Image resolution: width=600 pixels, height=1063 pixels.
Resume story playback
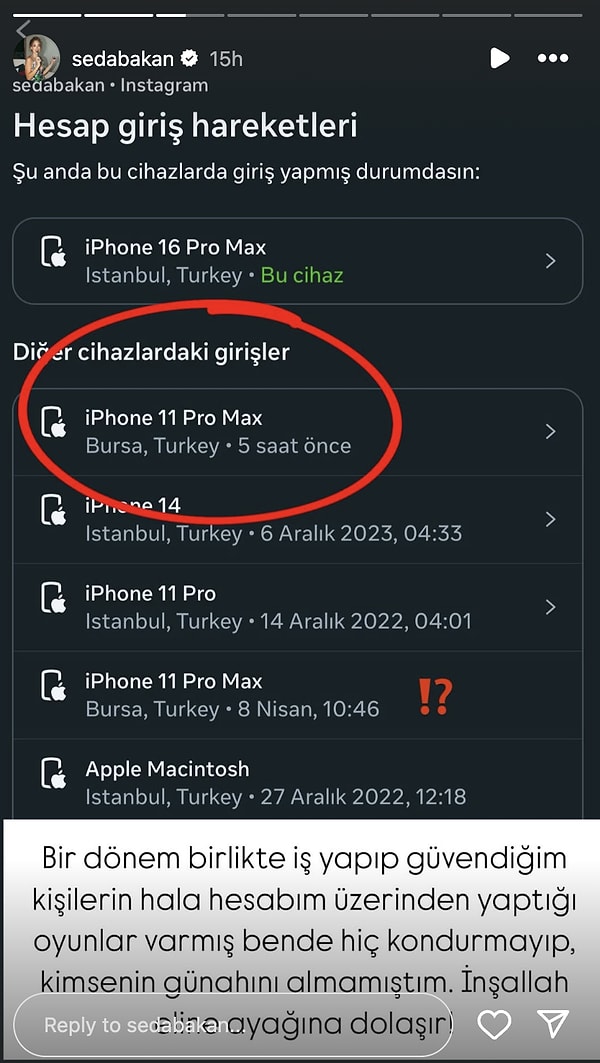[x=499, y=59]
